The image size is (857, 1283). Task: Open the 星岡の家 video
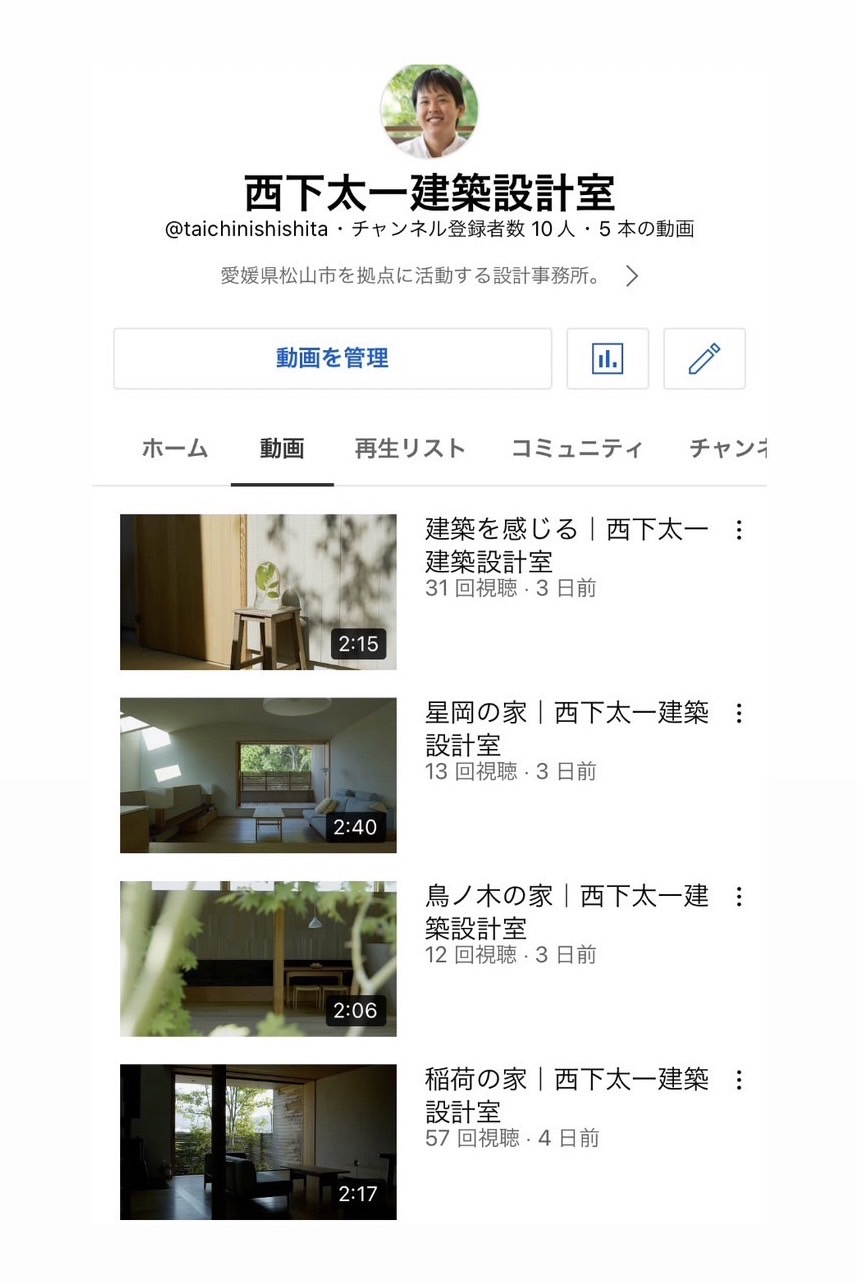258,775
